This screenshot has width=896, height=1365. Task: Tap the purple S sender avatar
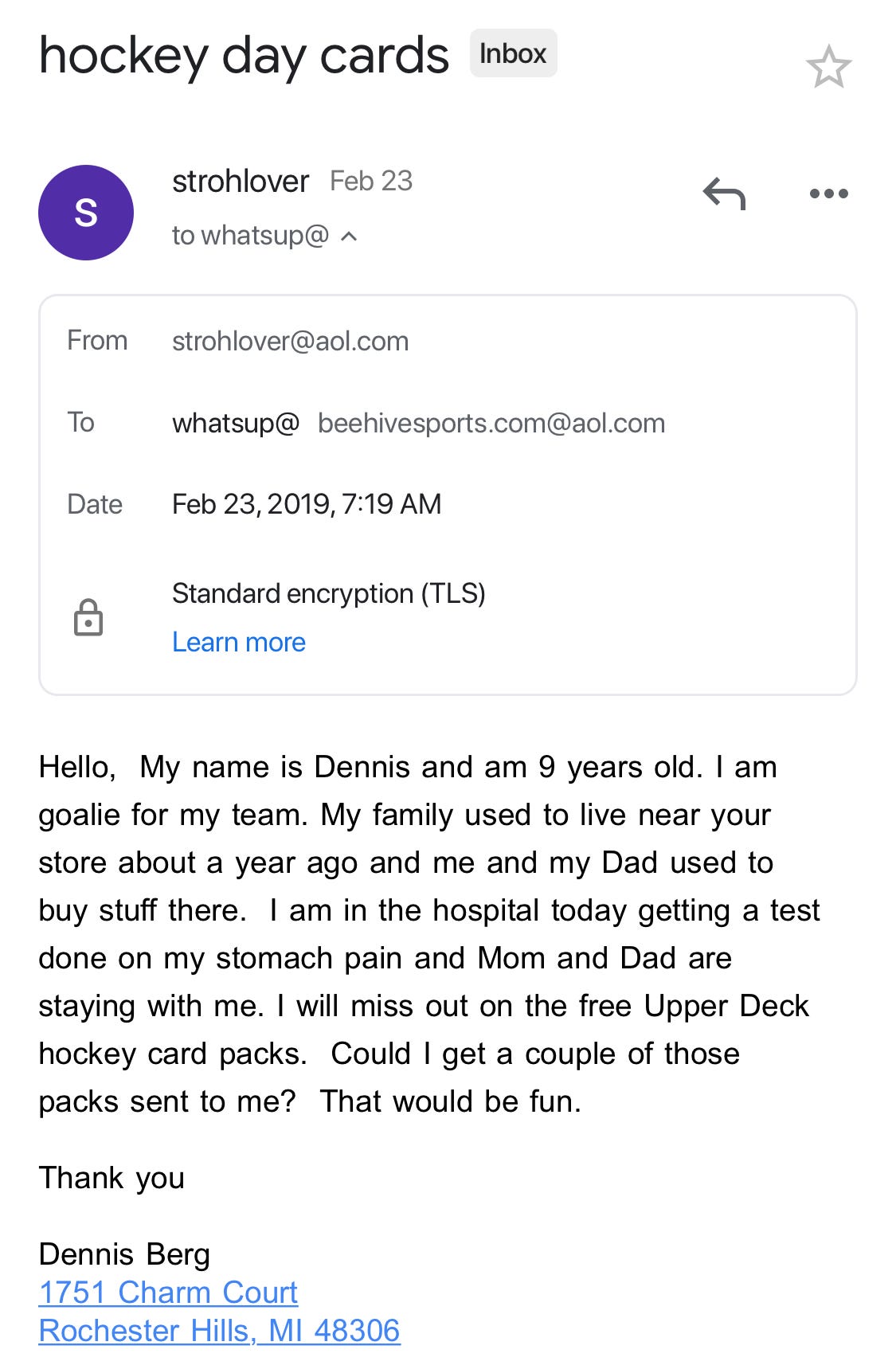click(x=86, y=213)
